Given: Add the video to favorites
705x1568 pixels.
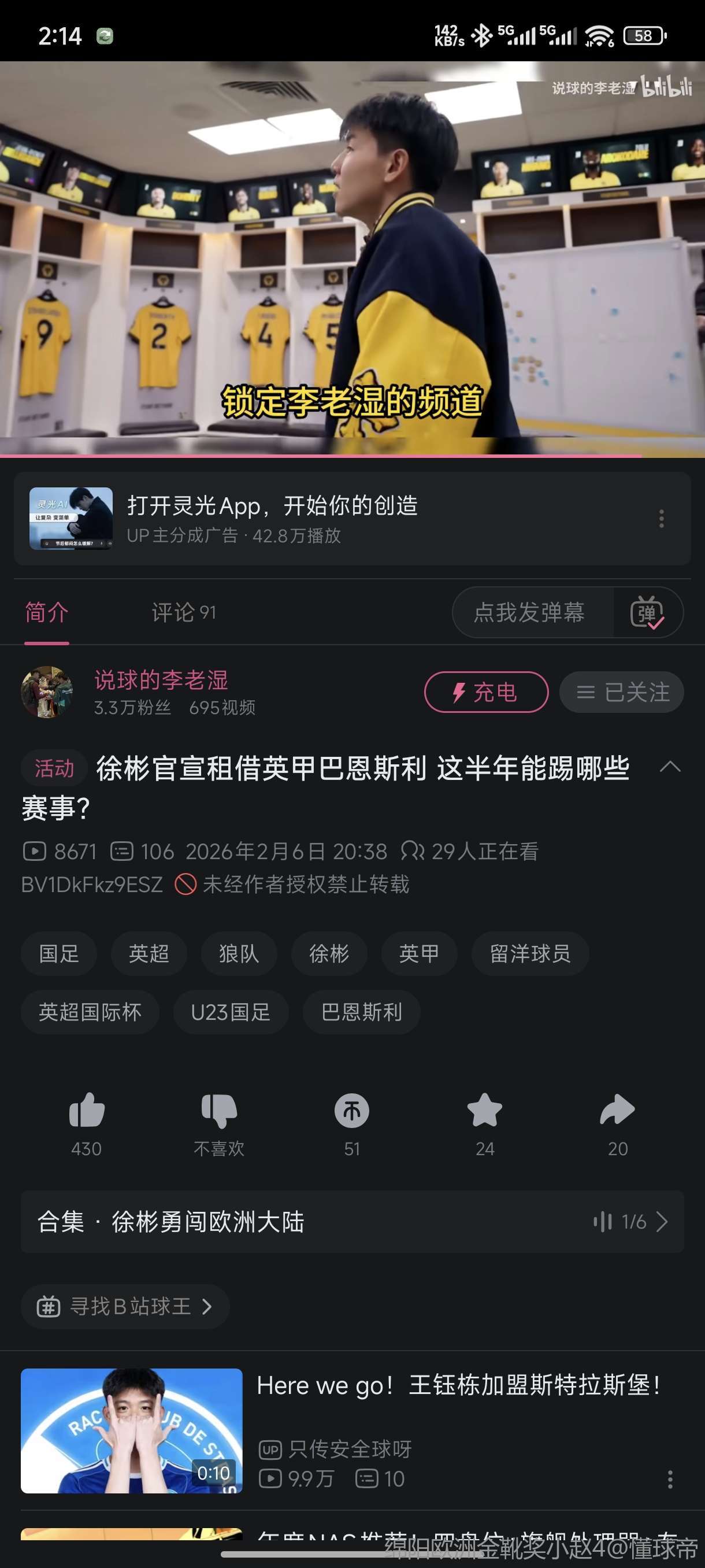Looking at the screenshot, I should pos(484,1111).
